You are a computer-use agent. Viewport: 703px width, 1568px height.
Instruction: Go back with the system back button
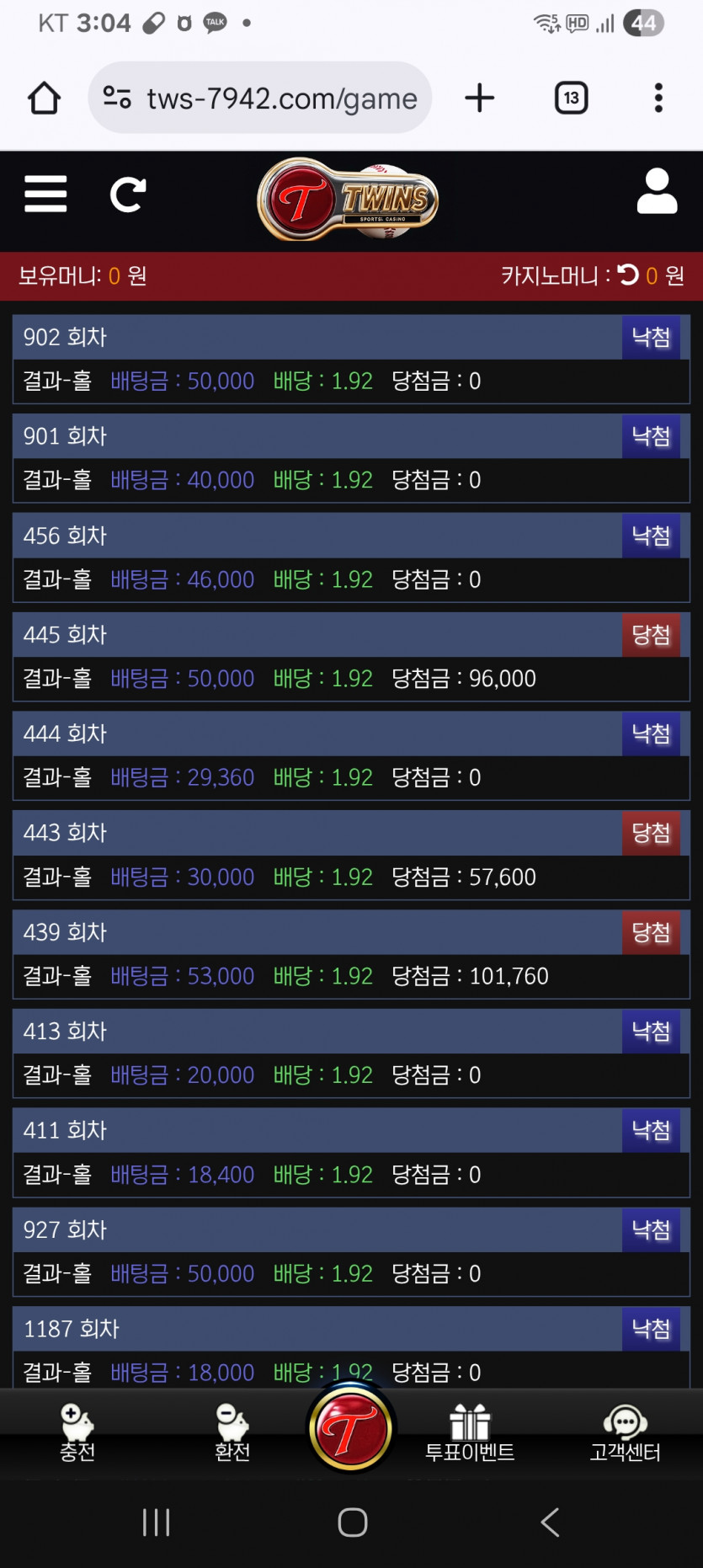550,1522
